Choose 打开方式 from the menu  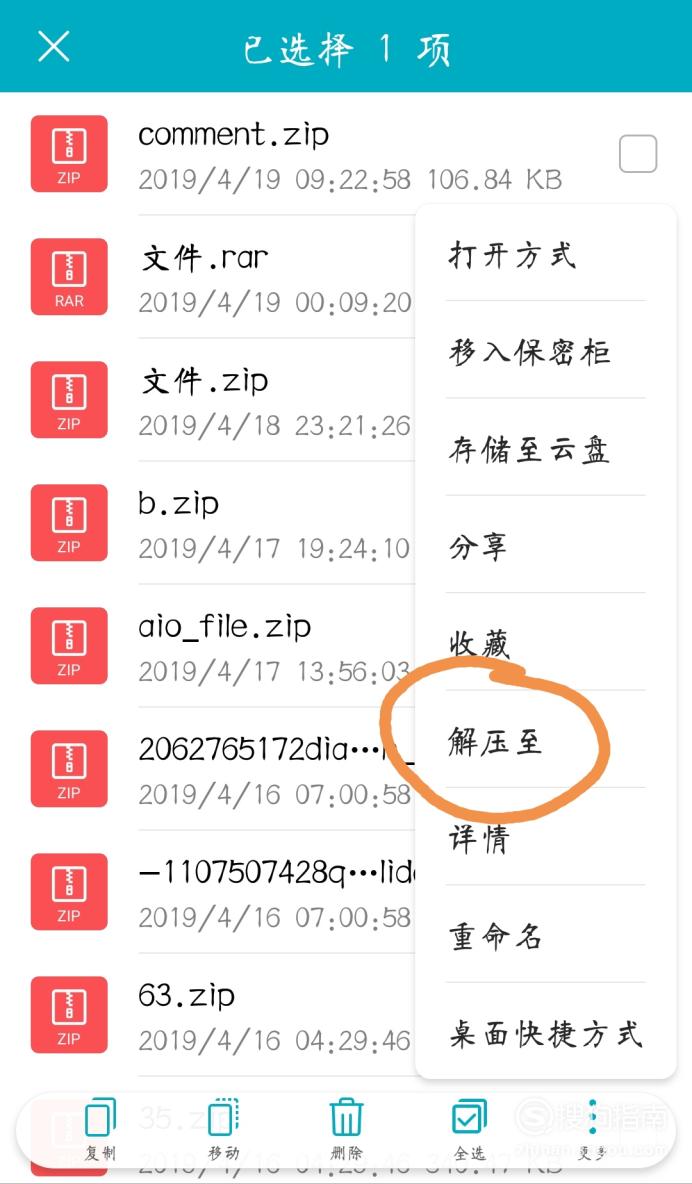tap(512, 255)
